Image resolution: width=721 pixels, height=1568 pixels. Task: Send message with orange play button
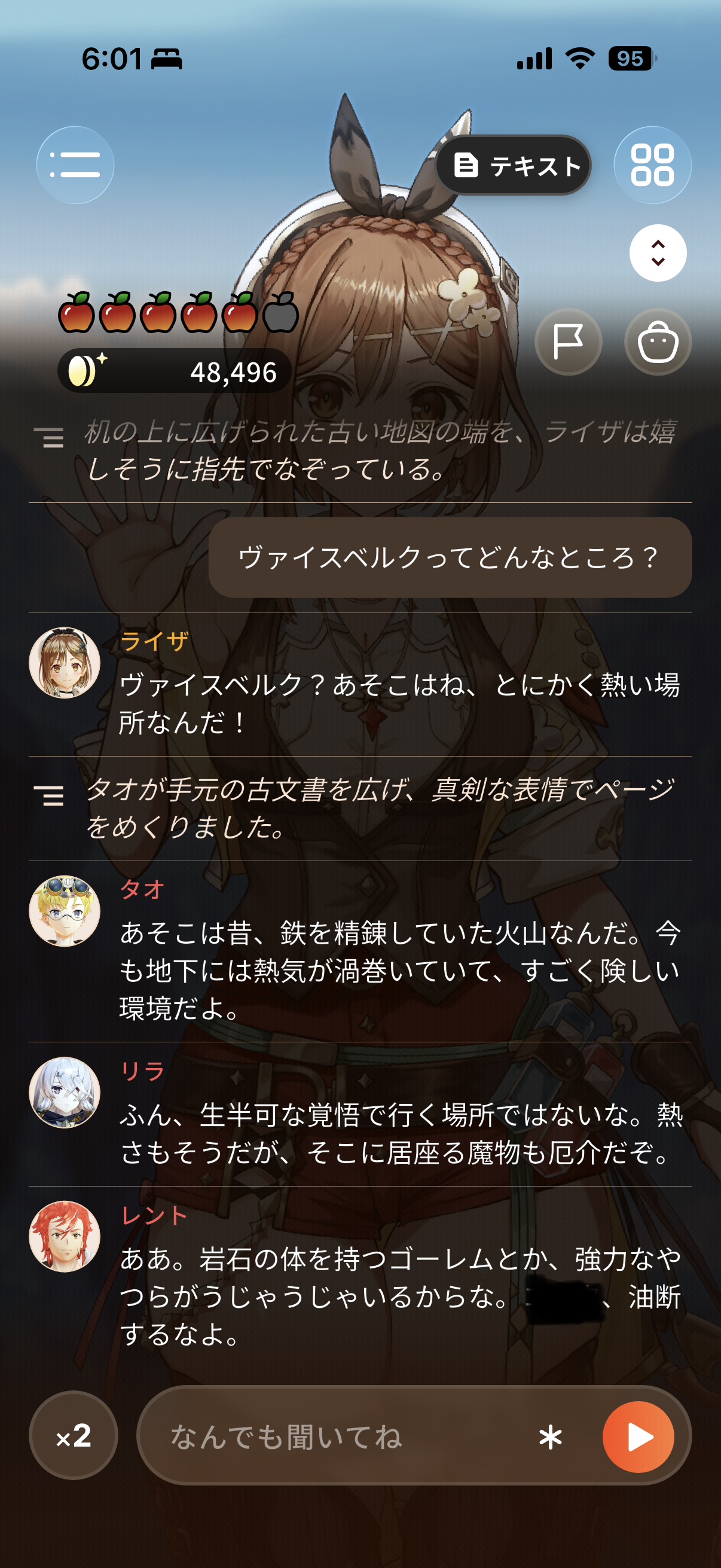tap(638, 1436)
